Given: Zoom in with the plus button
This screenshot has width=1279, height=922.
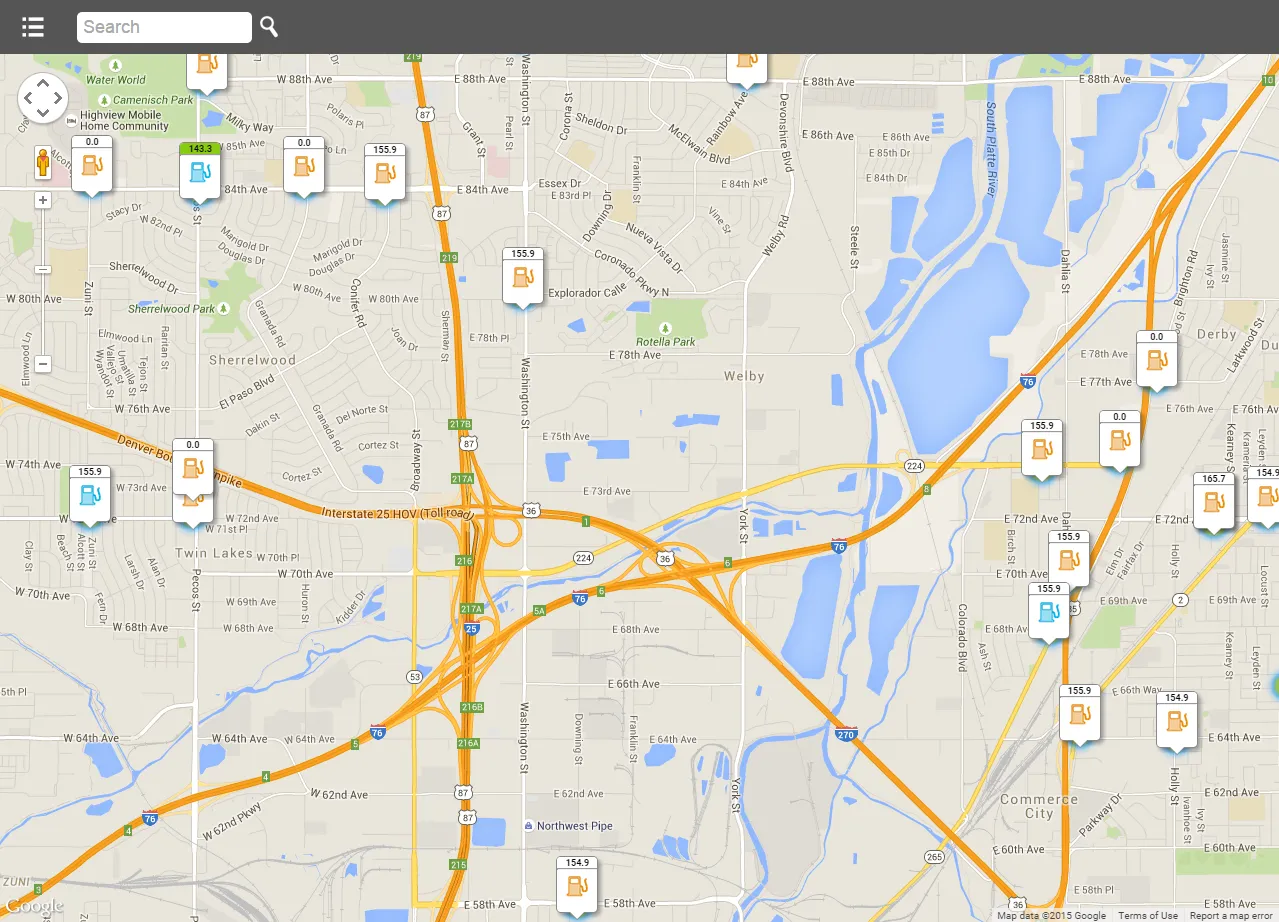Looking at the screenshot, I should [x=43, y=200].
